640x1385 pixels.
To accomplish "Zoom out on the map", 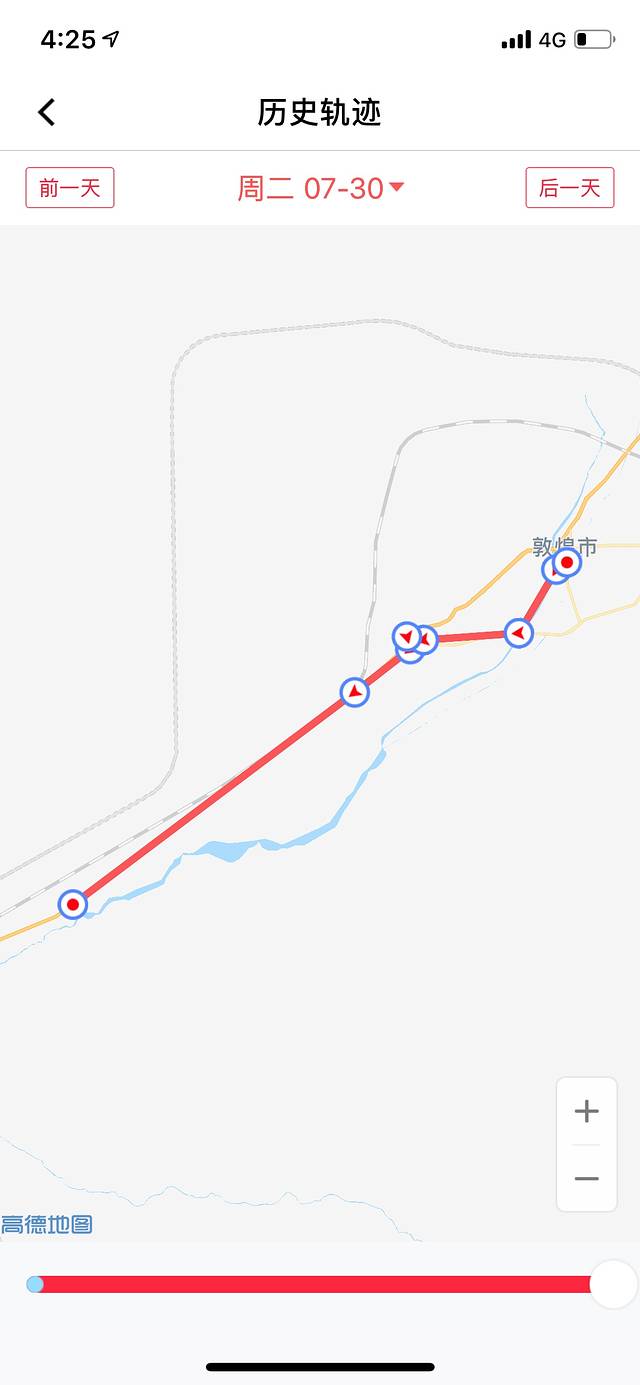I will [586, 1178].
